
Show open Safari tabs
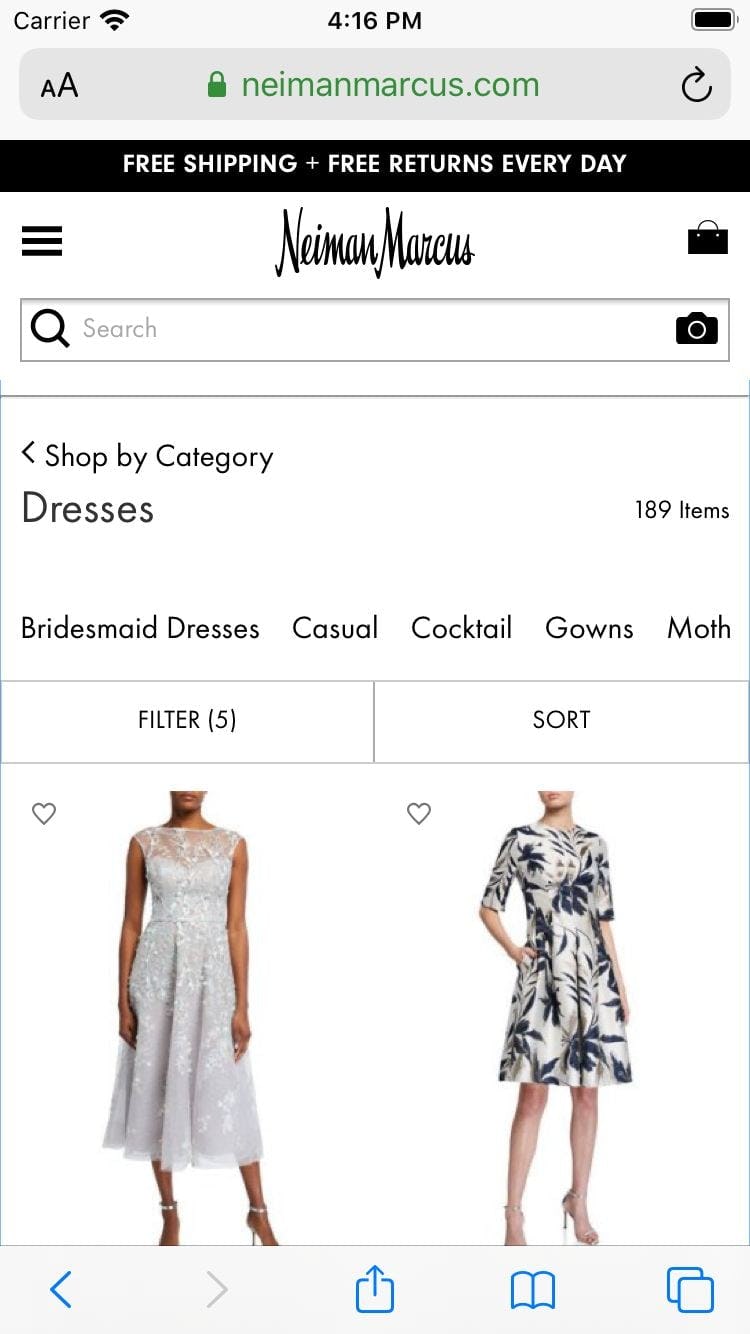click(x=690, y=1289)
